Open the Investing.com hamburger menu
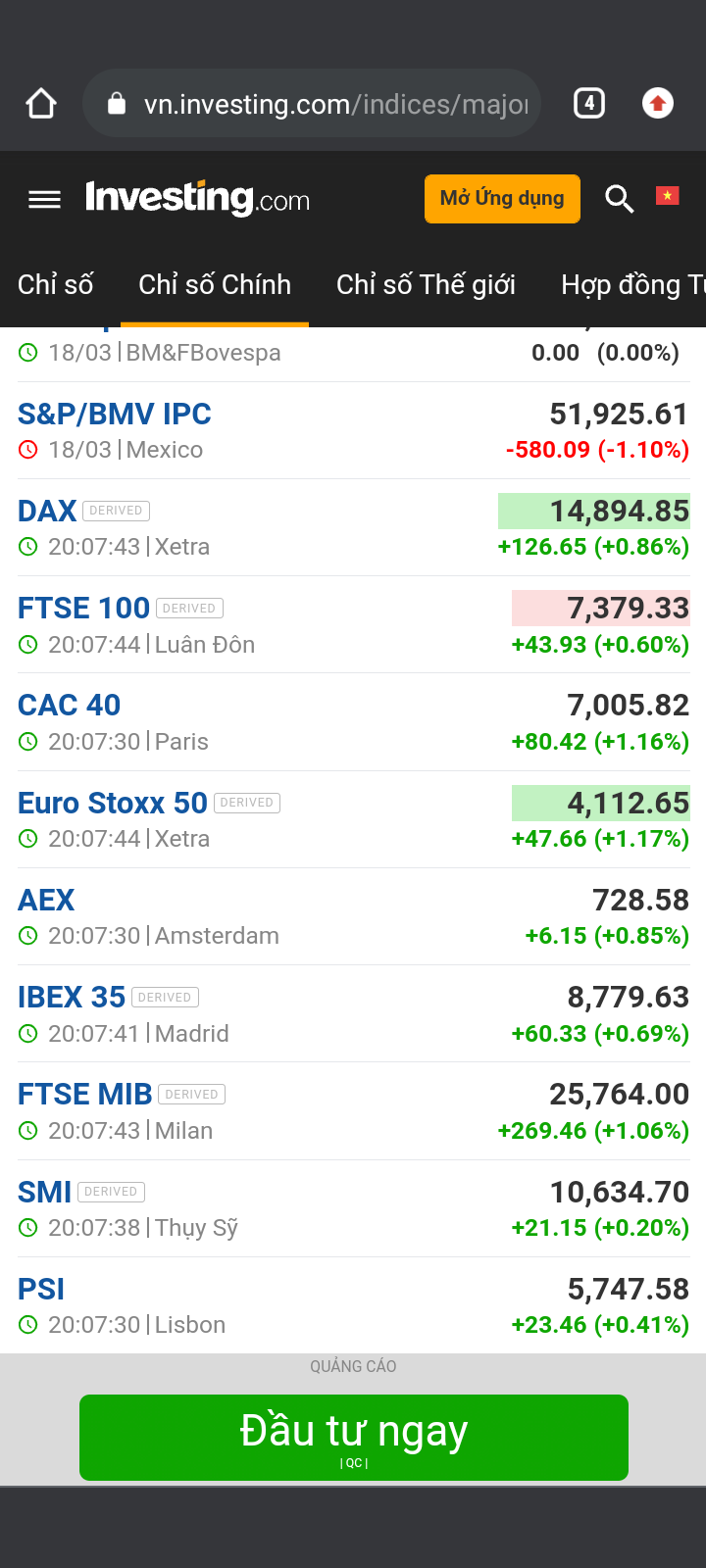The height and width of the screenshot is (1568, 706). click(44, 200)
